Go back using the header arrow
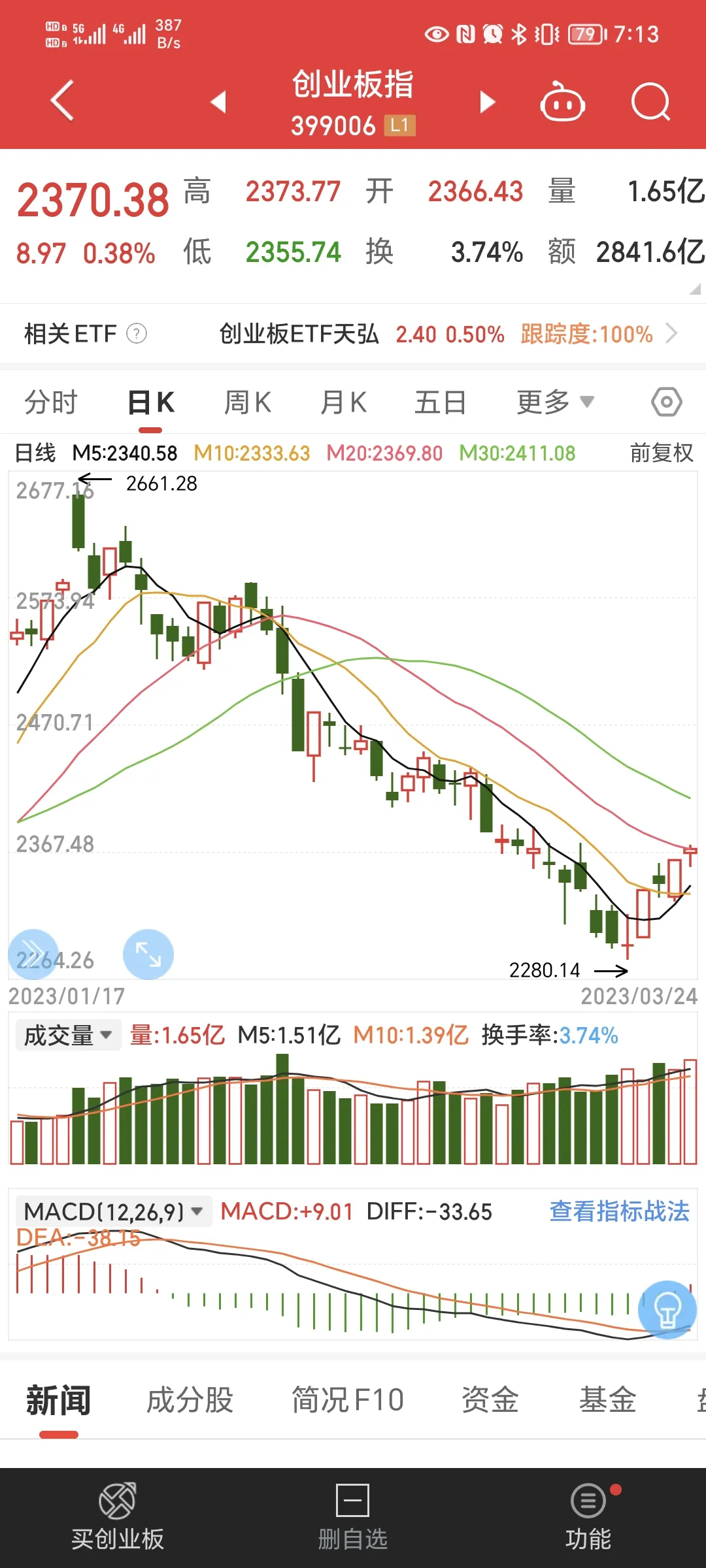This screenshot has height=1568, width=706. (62, 101)
